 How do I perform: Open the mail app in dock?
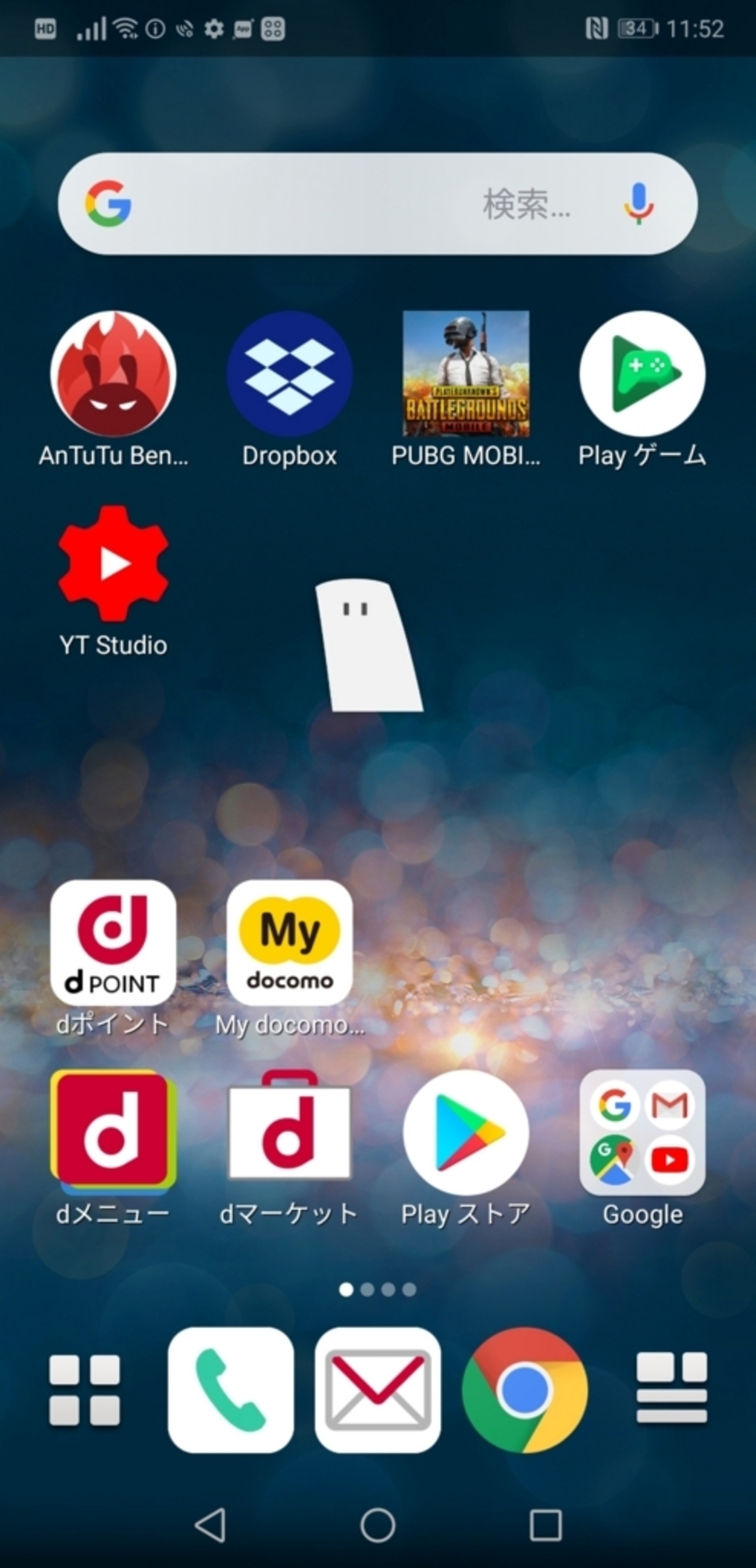[377, 1391]
